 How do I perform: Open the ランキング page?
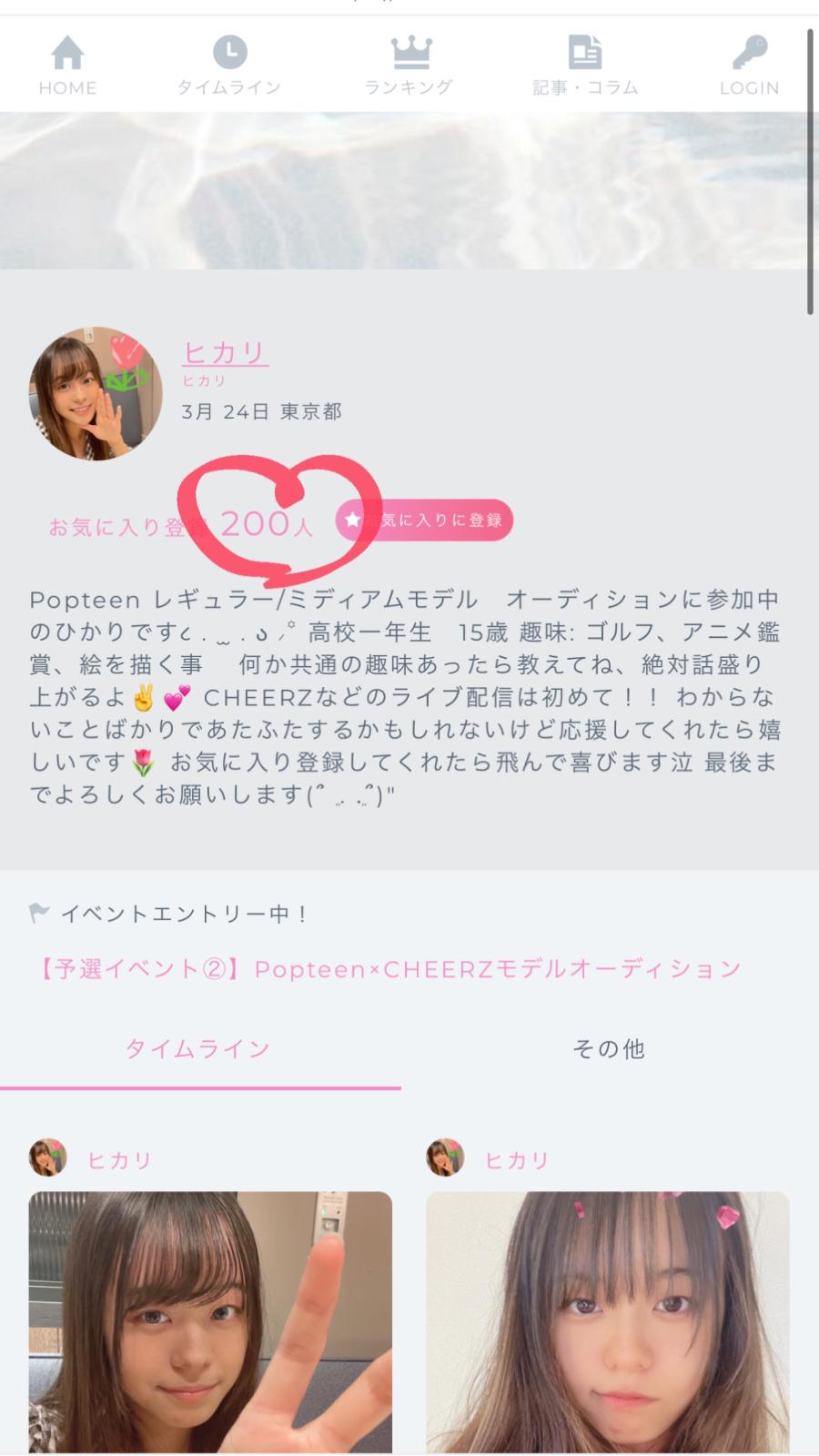pyautogui.click(x=409, y=66)
